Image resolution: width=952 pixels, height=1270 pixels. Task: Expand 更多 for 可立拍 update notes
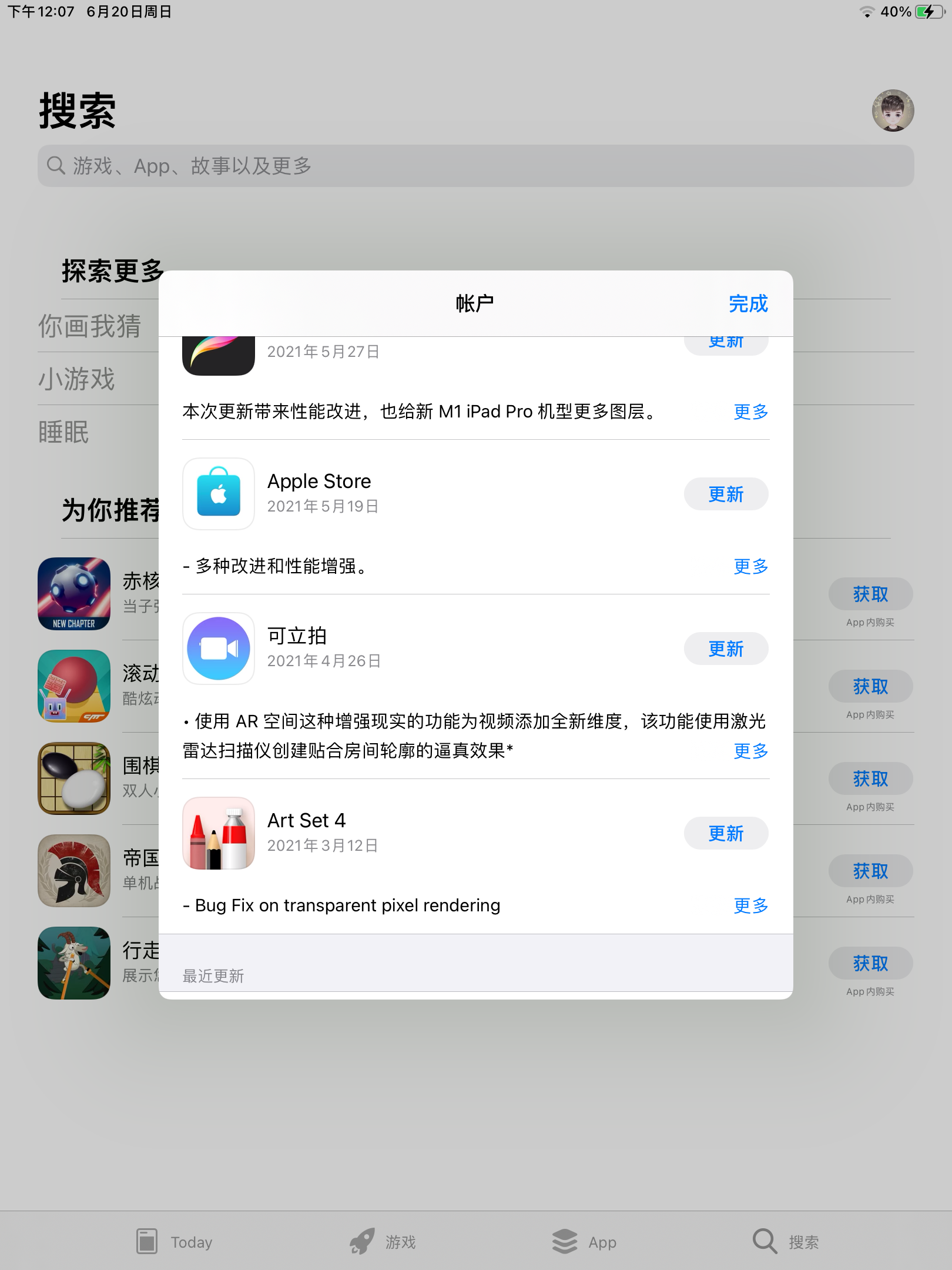[x=750, y=751]
